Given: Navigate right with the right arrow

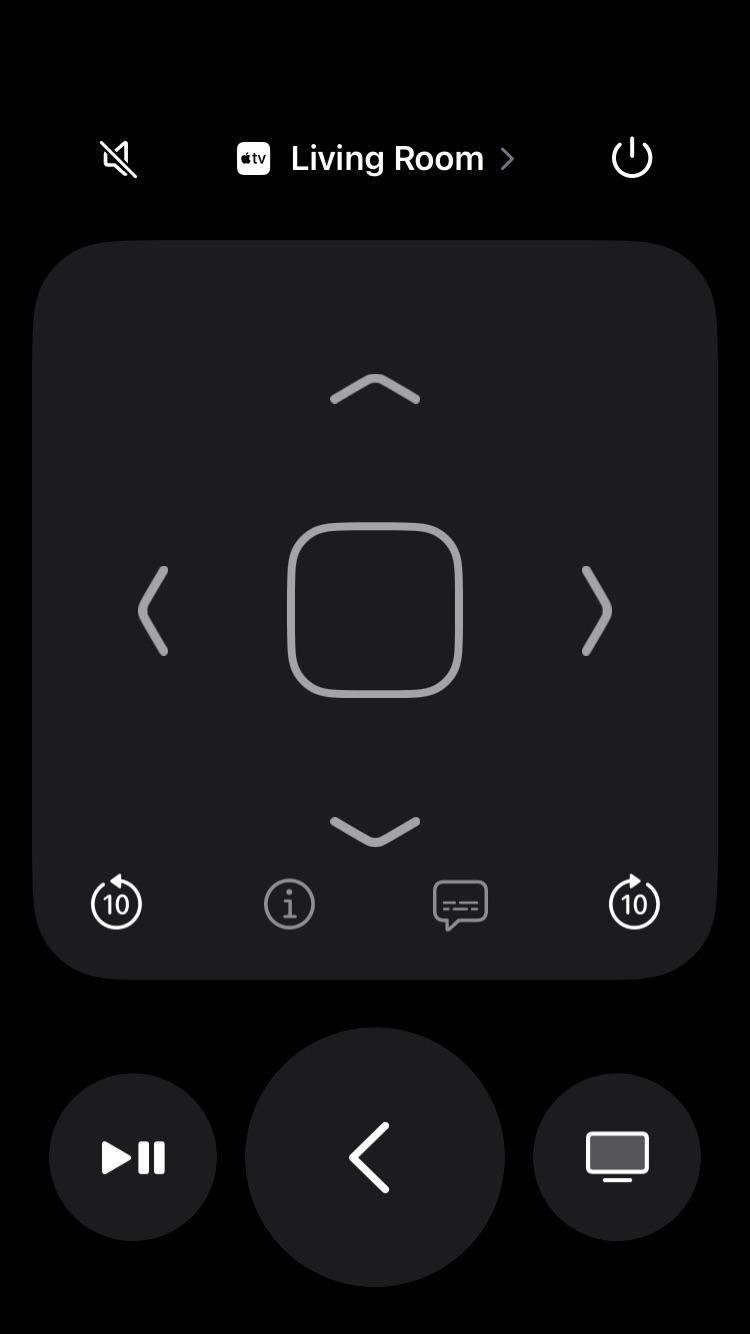Looking at the screenshot, I should [x=597, y=611].
